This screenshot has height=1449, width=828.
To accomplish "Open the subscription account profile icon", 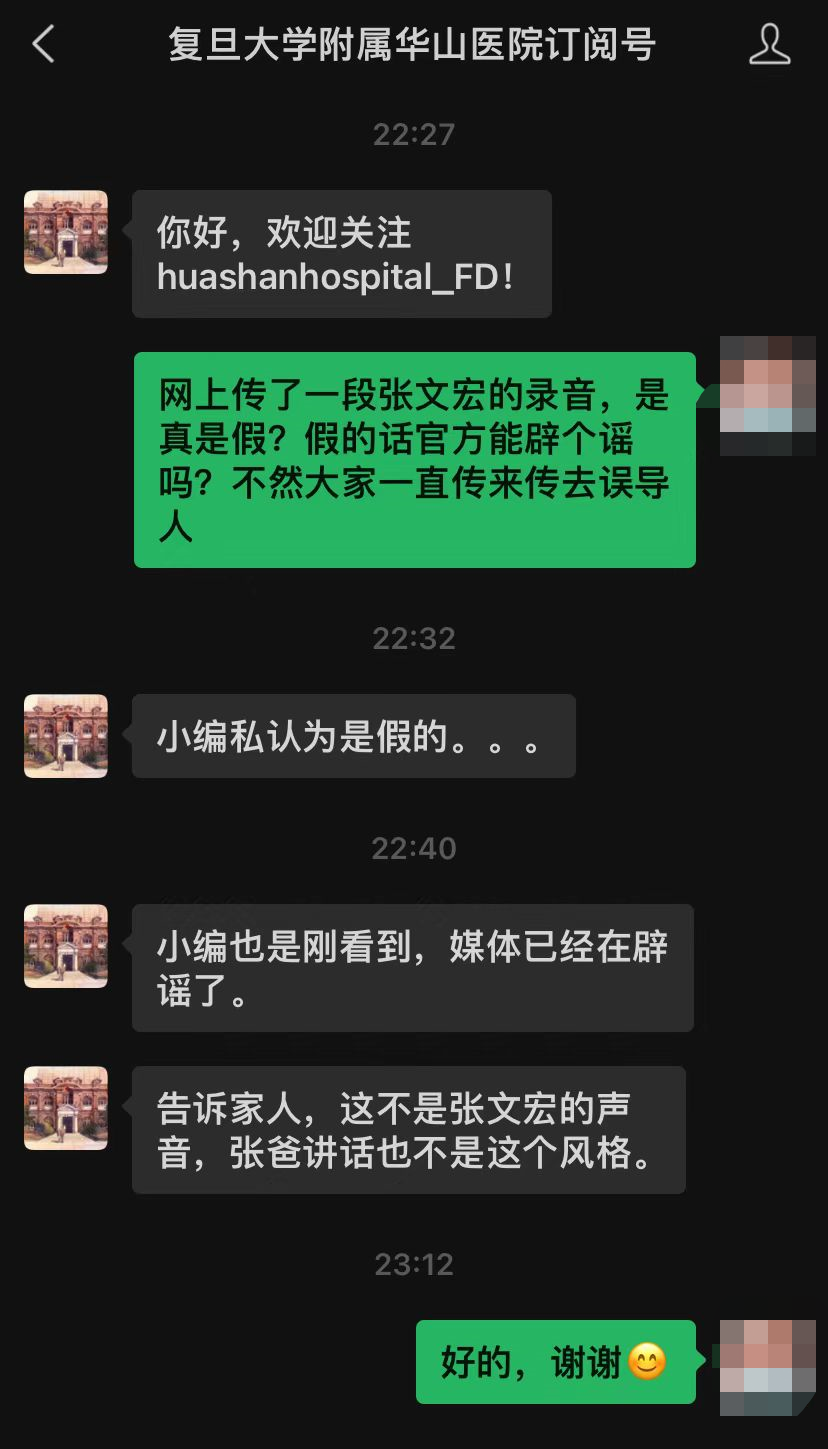I will tap(769, 45).
